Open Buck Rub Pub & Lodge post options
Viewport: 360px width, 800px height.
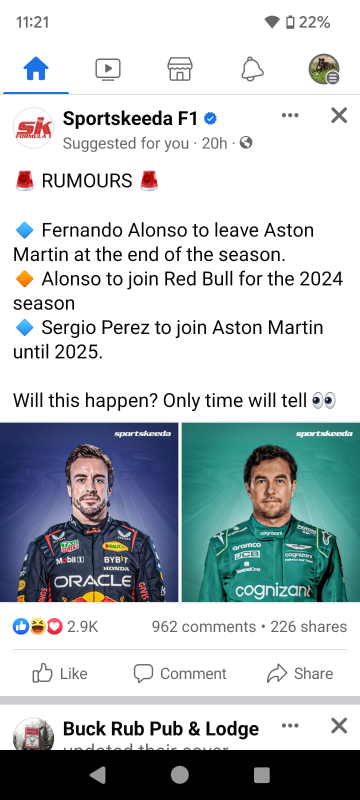(x=290, y=725)
